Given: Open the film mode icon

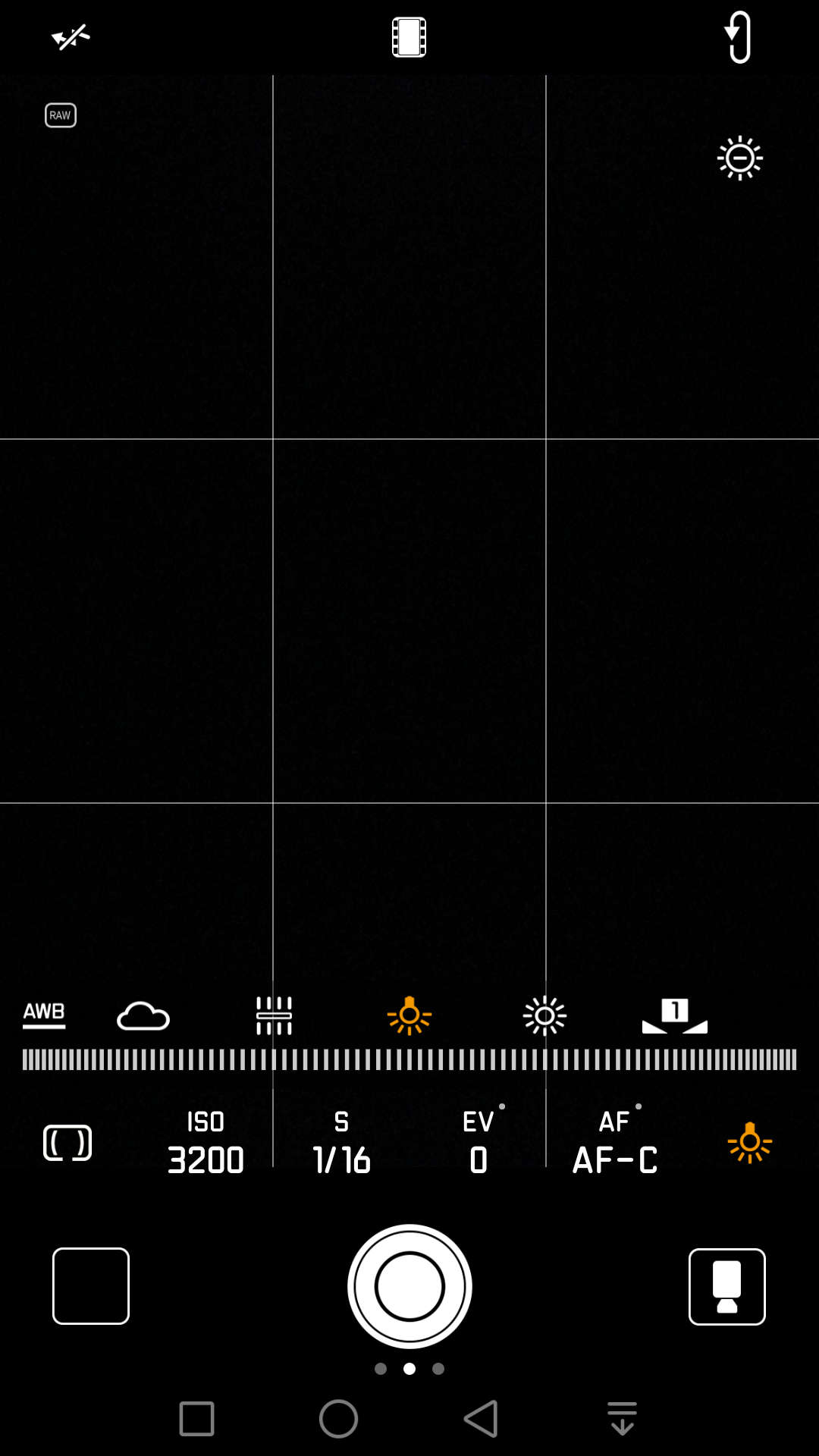Looking at the screenshot, I should point(409,37).
